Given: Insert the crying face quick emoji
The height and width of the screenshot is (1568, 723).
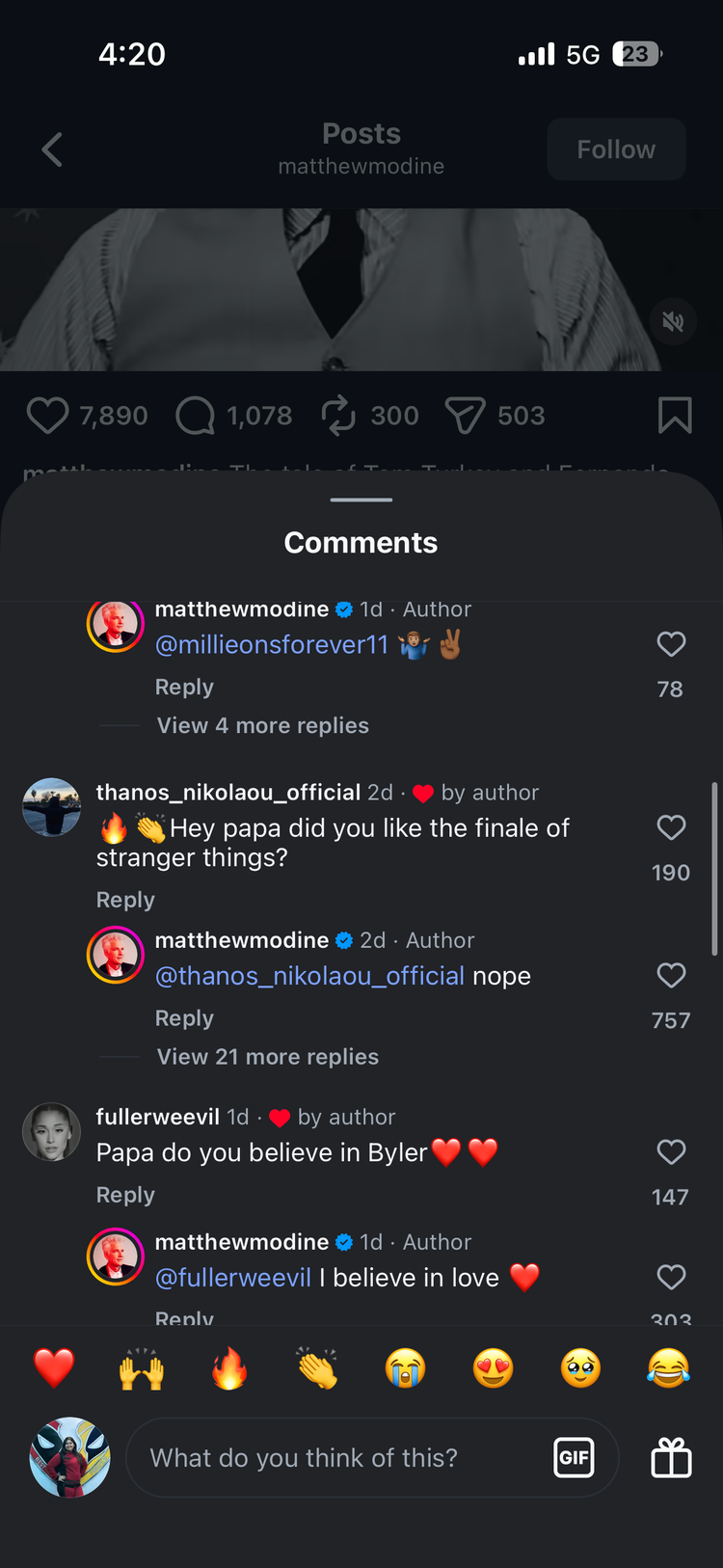Looking at the screenshot, I should click(405, 1368).
